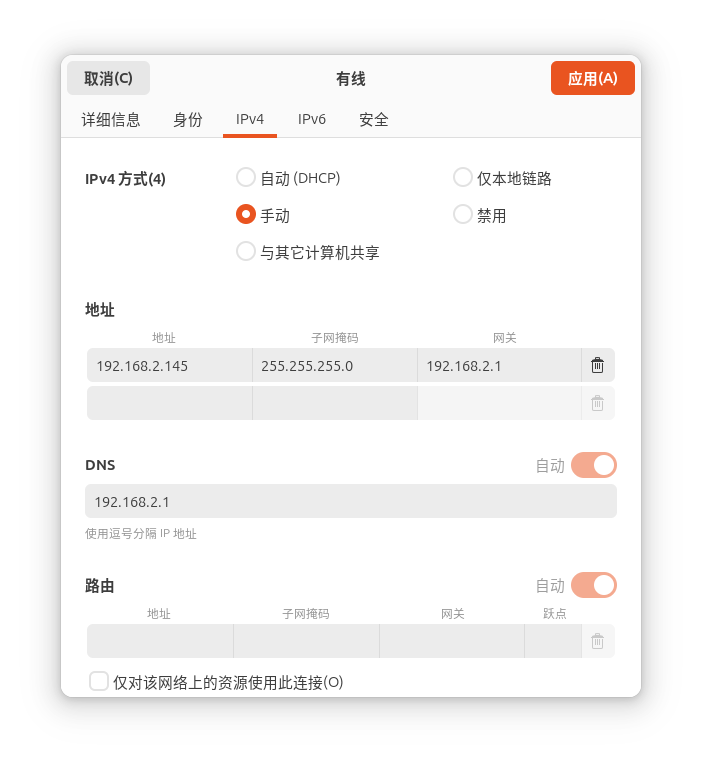Viewport: 702px width, 764px height.
Task: Toggle automatic DNS switch
Action: [593, 465]
